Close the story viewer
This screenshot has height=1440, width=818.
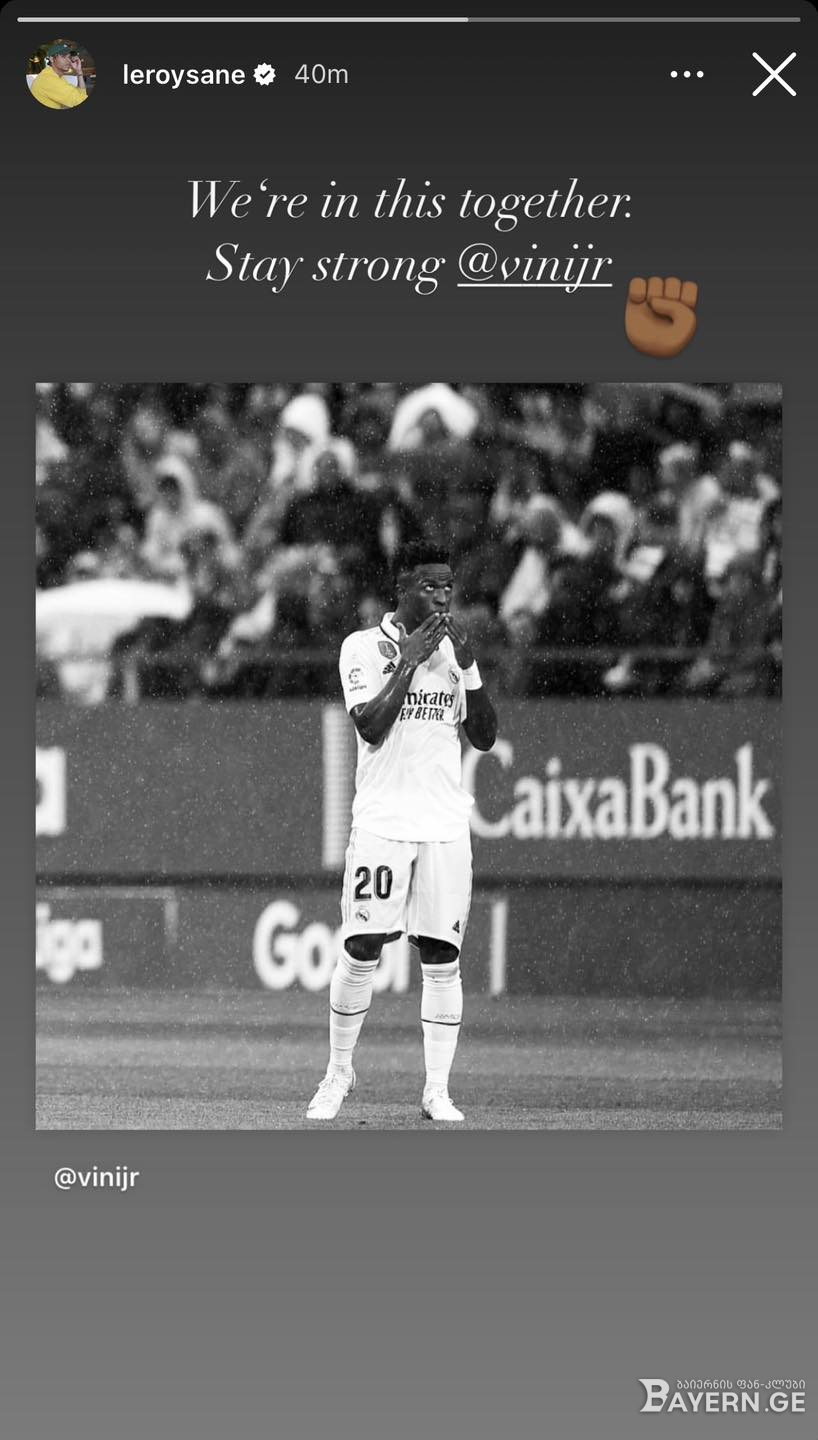pos(774,75)
